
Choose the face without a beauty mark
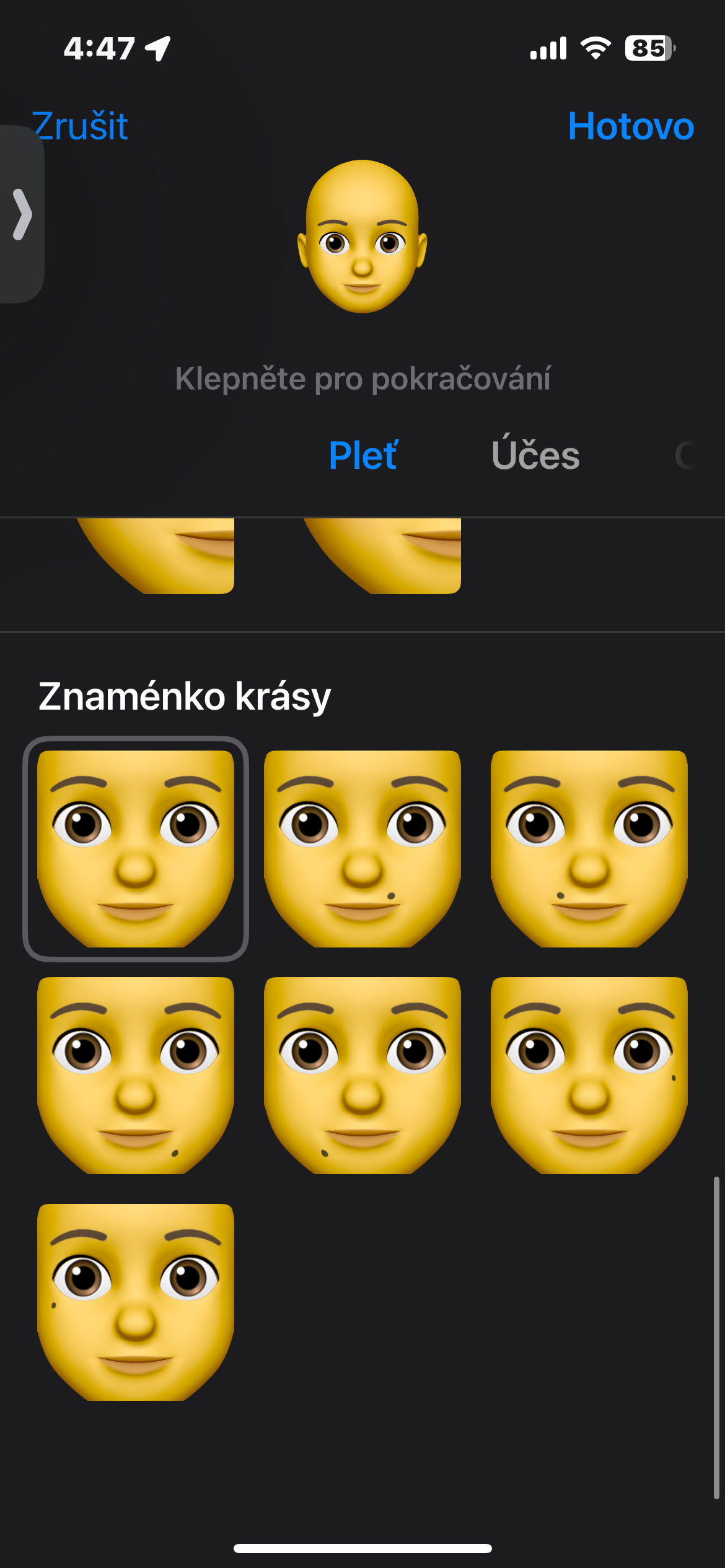(136, 848)
